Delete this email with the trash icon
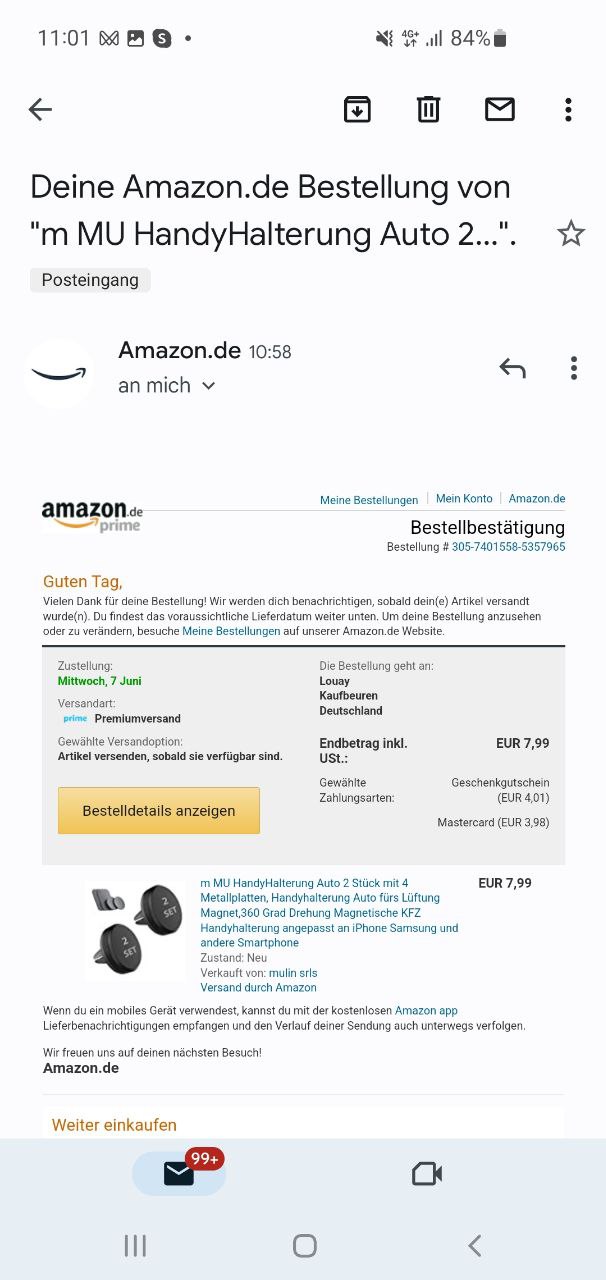 click(x=428, y=109)
